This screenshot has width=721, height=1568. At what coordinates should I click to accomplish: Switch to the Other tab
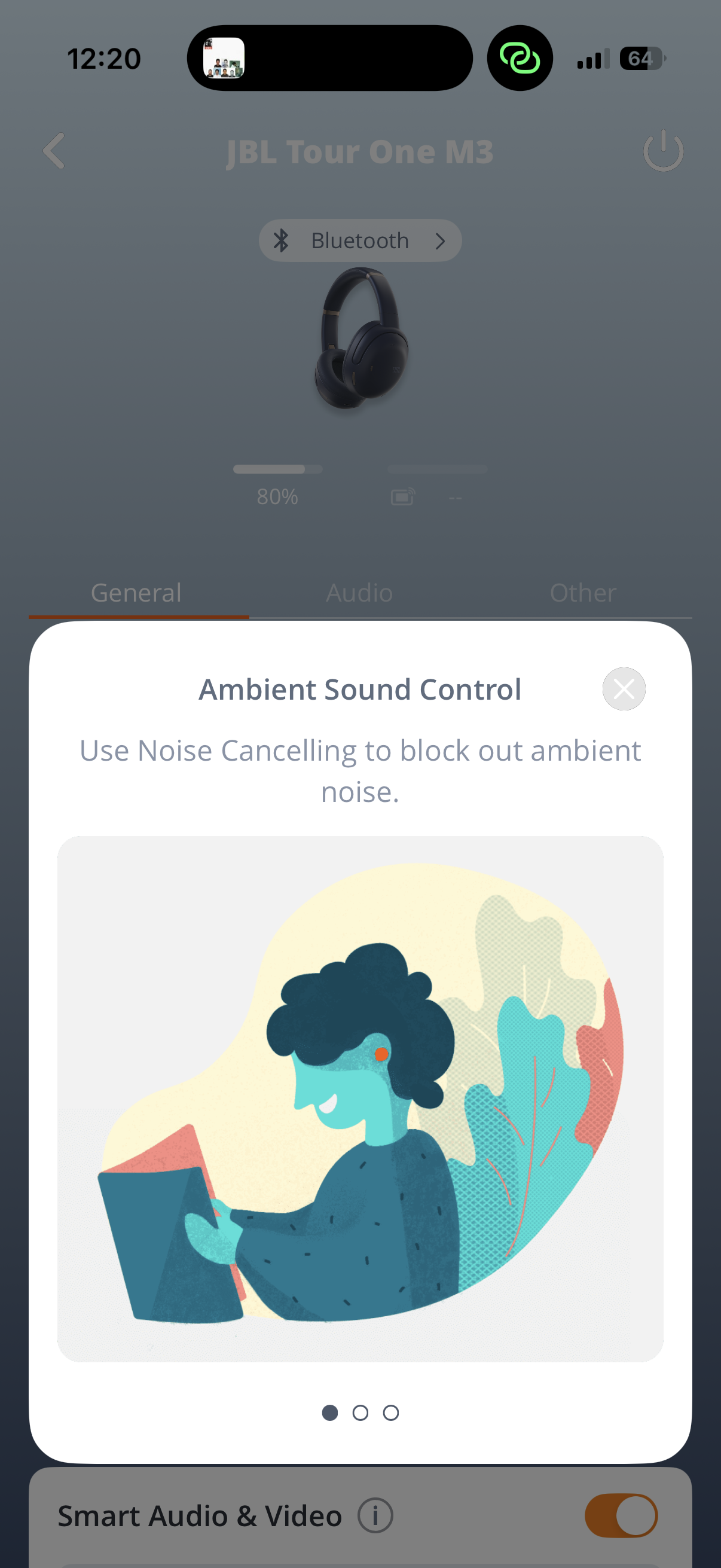[x=583, y=592]
